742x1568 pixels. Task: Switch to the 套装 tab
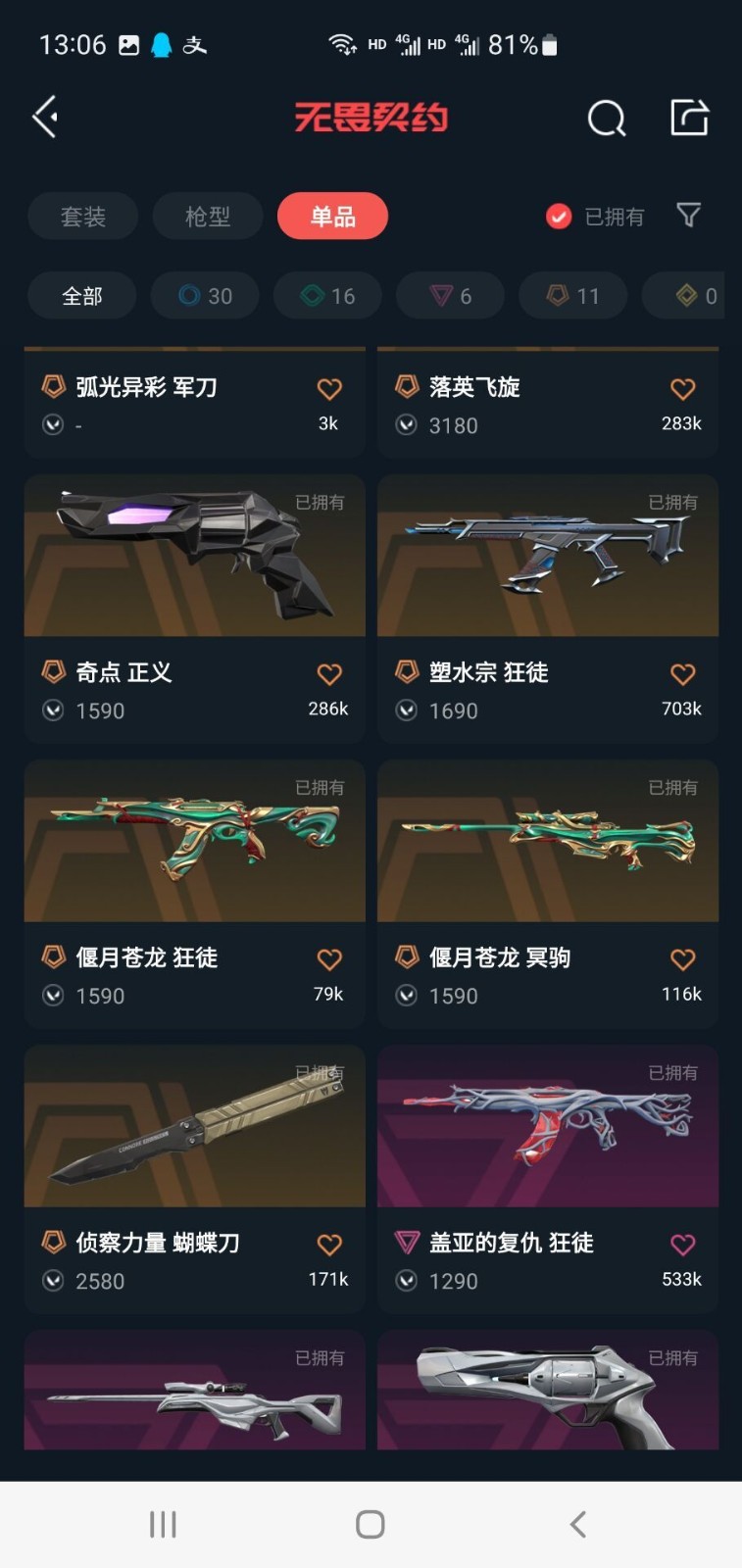pyautogui.click(x=83, y=217)
